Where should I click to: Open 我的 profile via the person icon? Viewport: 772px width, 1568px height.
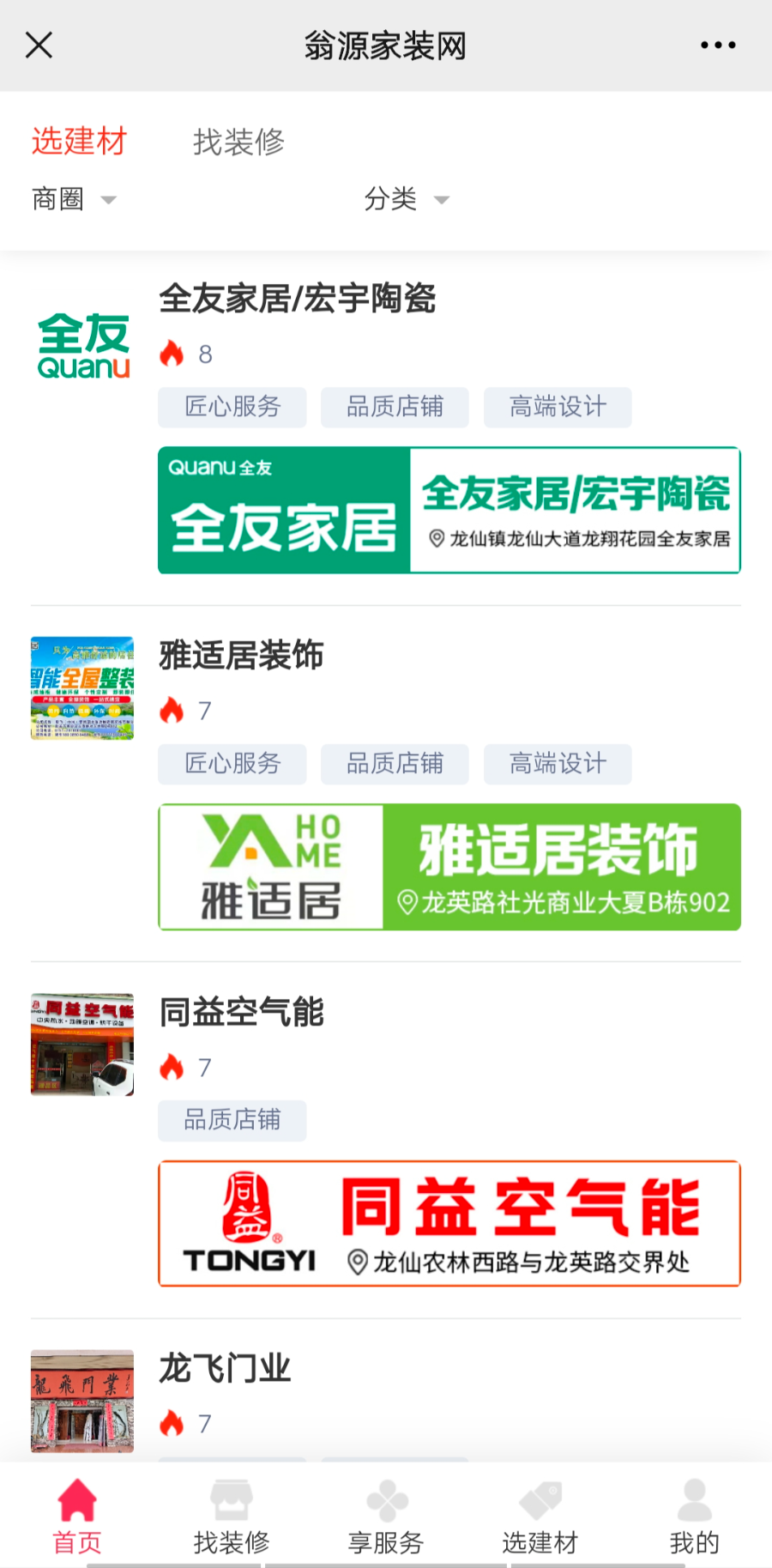click(x=694, y=1498)
